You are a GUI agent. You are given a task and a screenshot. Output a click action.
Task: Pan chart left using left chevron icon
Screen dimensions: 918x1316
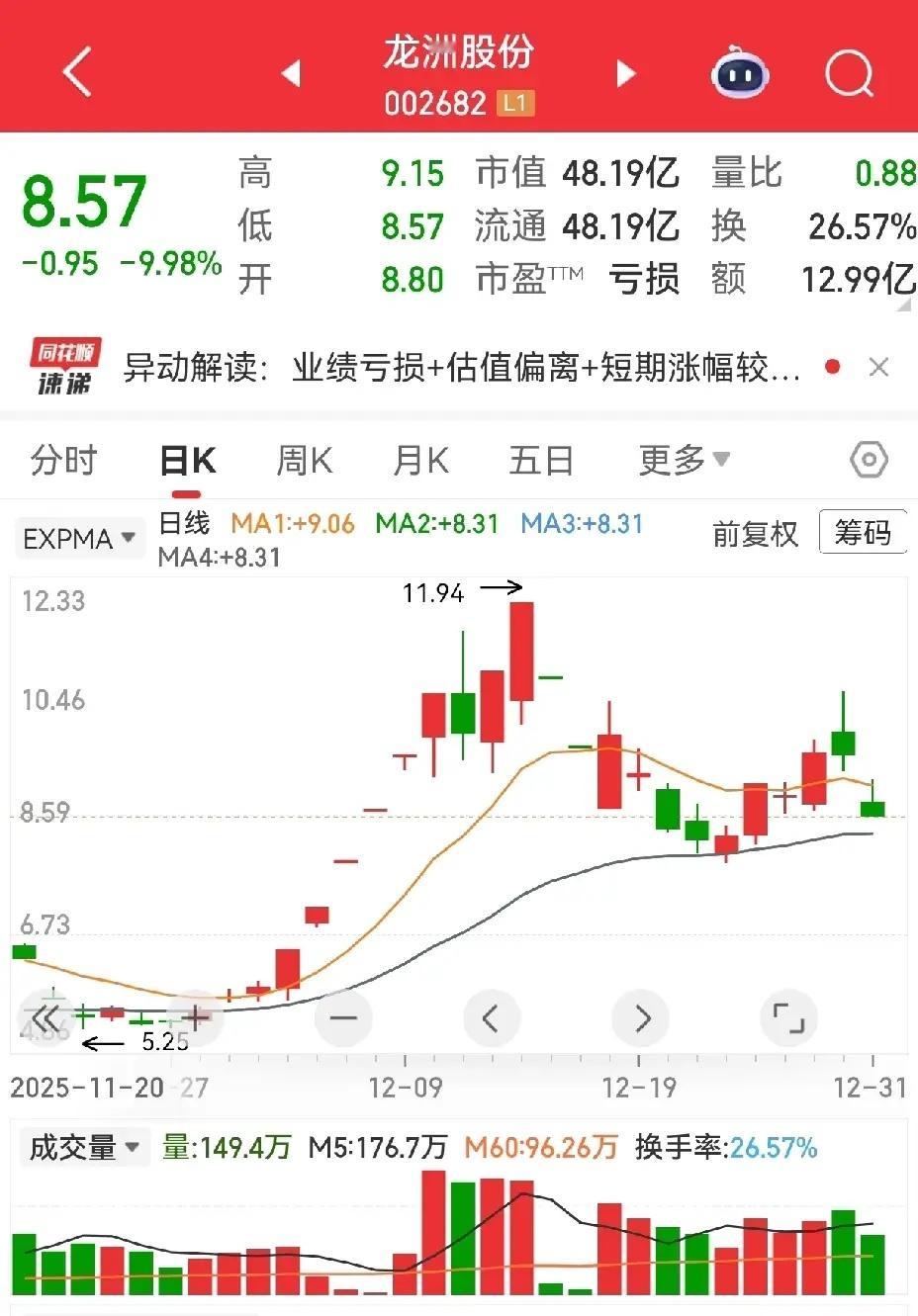pos(492,1017)
